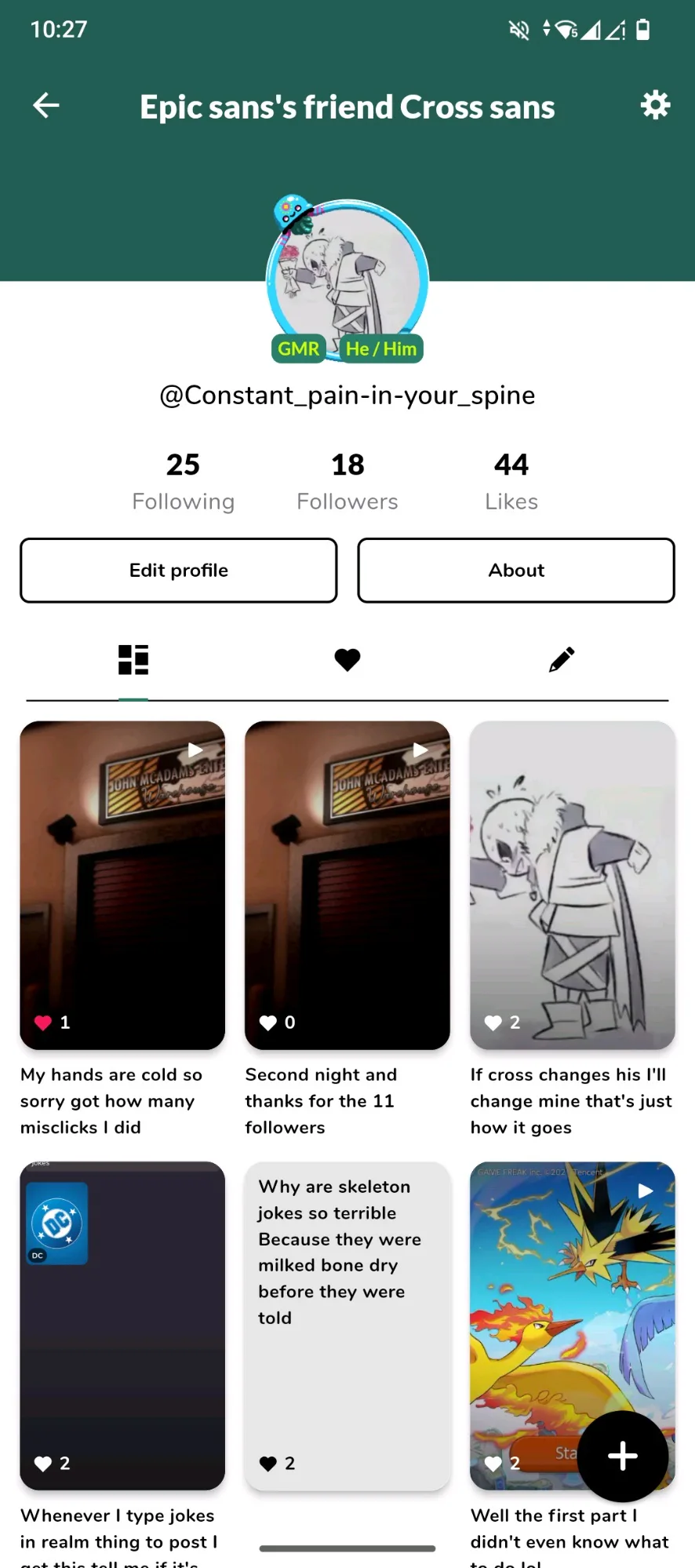
Task: Go back using the arrow icon
Action: (x=46, y=105)
